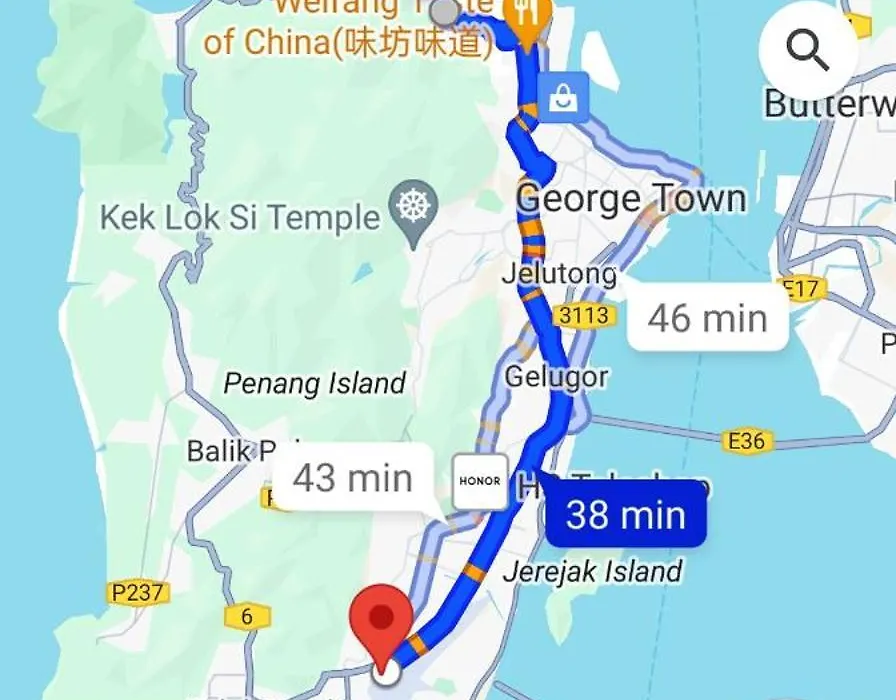Select the 43 min alternate route

click(x=353, y=478)
